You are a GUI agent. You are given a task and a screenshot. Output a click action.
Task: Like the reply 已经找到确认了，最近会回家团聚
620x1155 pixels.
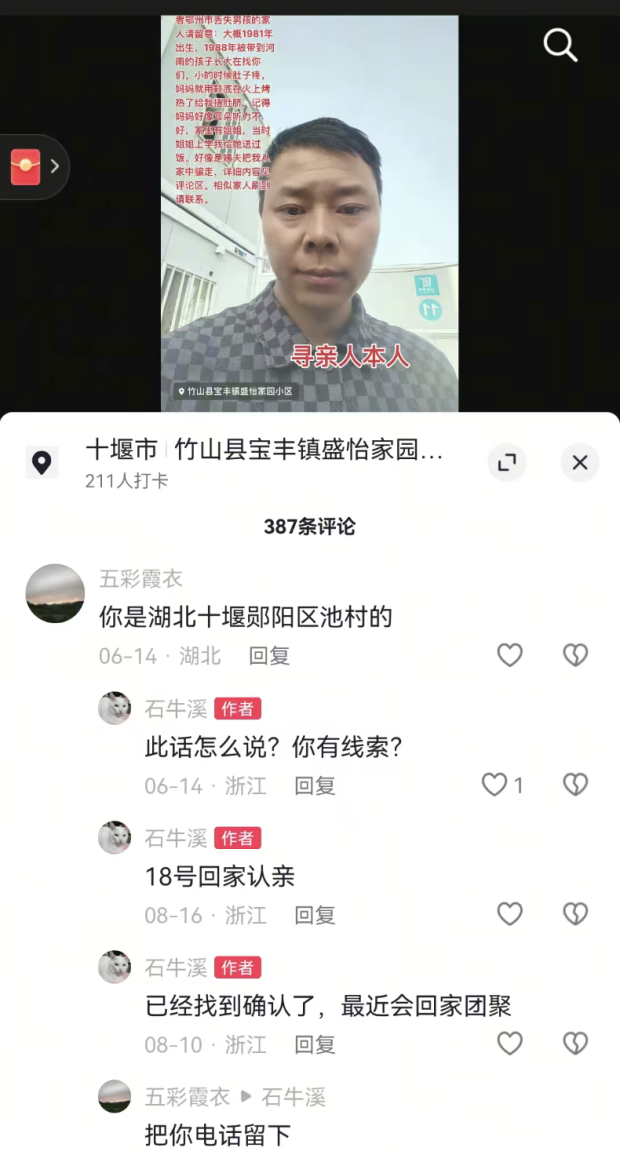510,1044
